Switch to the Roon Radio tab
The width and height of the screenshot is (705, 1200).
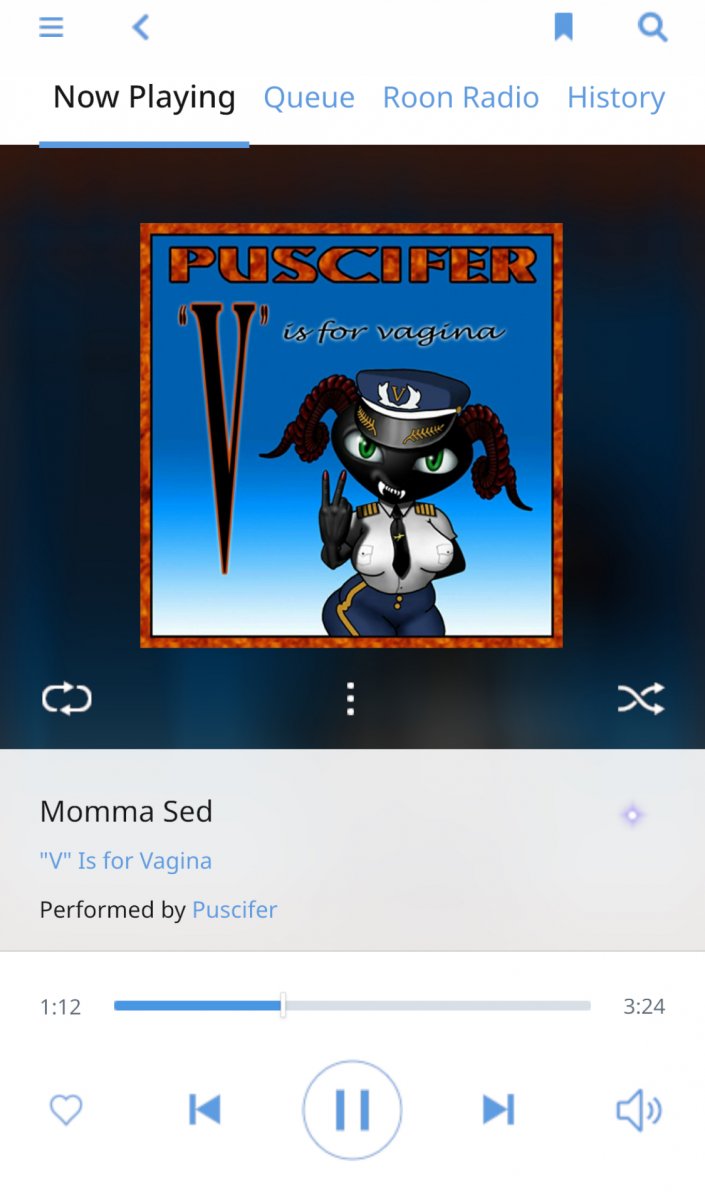(x=460, y=98)
